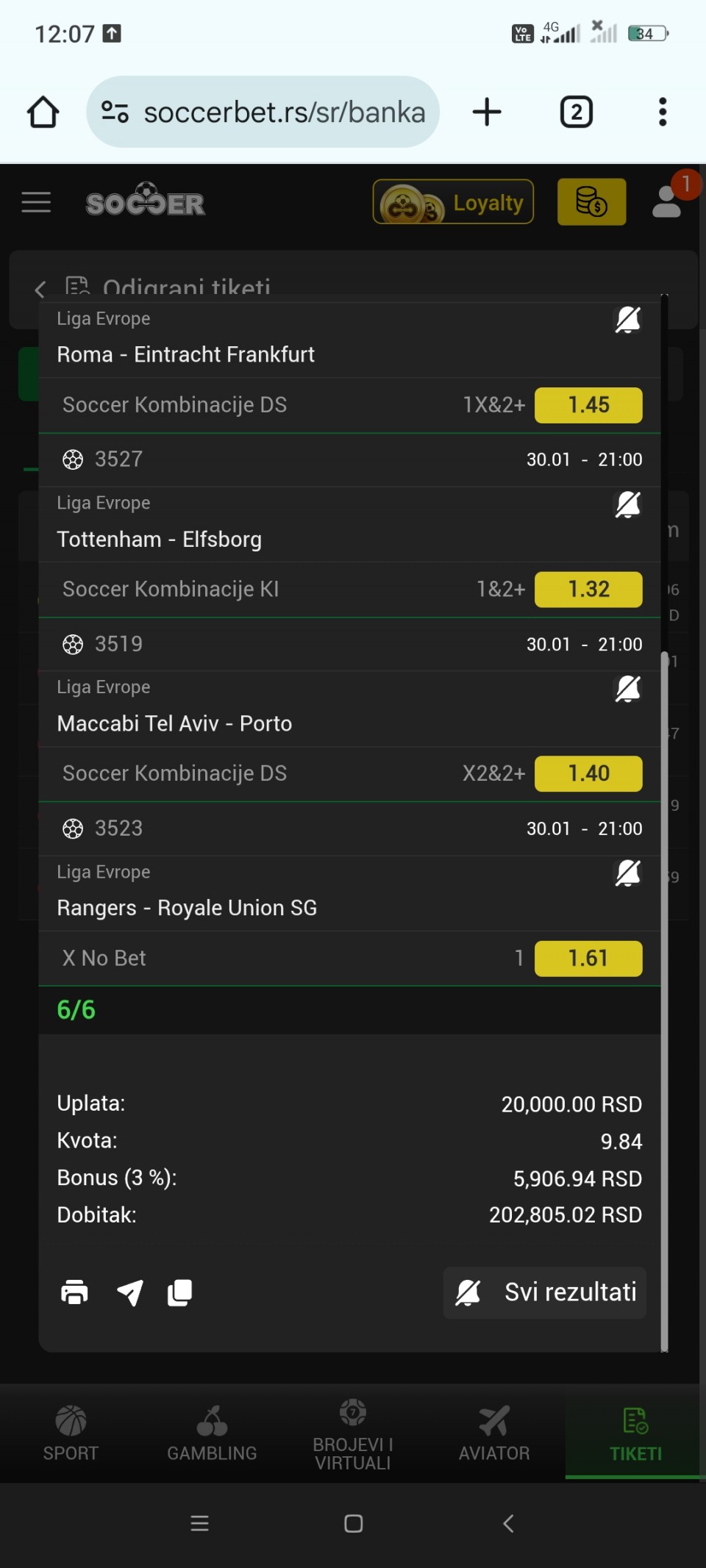Open the browser overflow menu

coord(663,112)
